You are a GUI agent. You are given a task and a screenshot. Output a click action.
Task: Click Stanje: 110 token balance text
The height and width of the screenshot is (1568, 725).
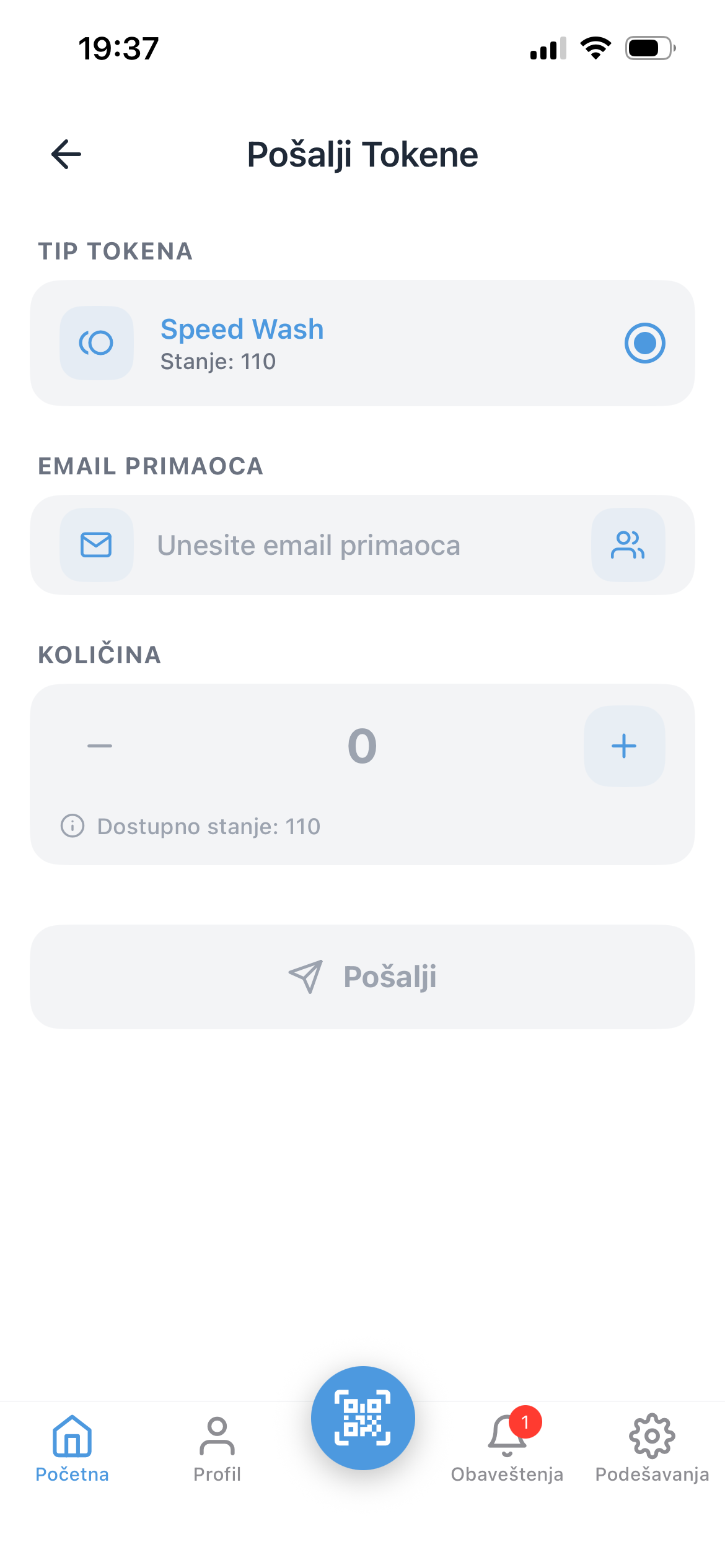[217, 361]
